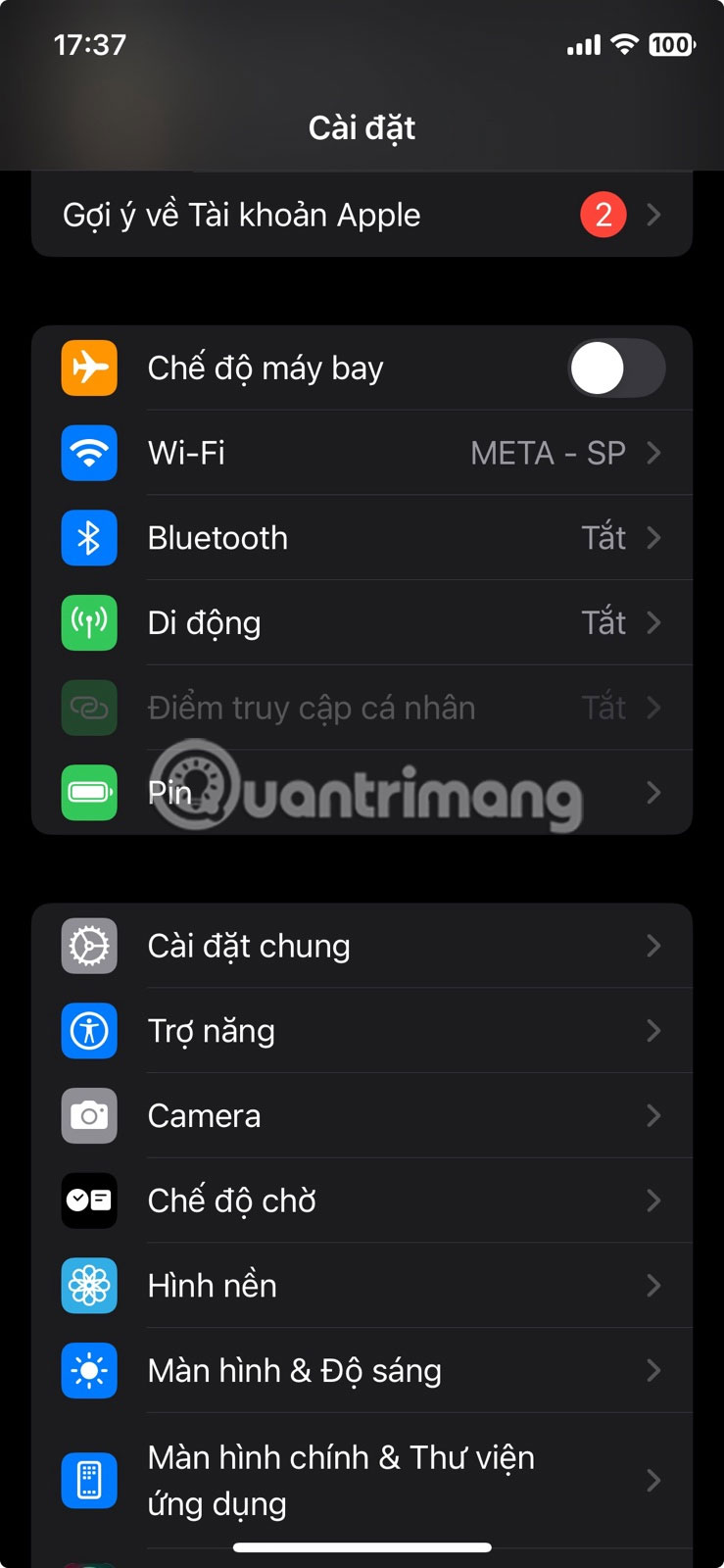Tap the Bluetooth icon
Viewport: 724px width, 1568px height.
[x=88, y=537]
